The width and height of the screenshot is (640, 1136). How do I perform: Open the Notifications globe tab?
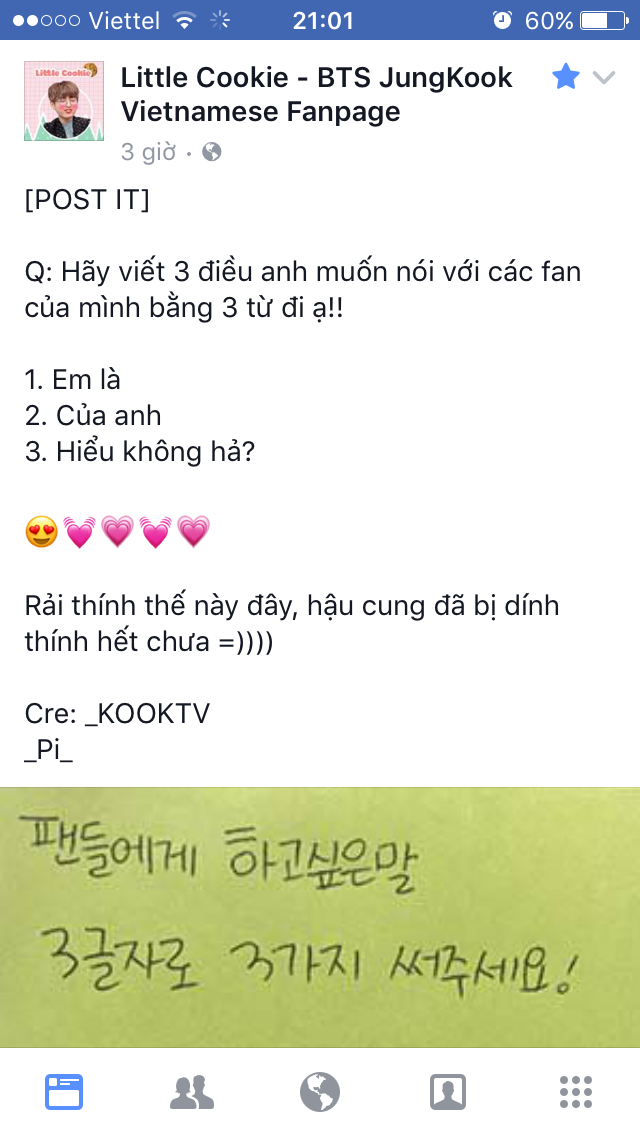320,1092
